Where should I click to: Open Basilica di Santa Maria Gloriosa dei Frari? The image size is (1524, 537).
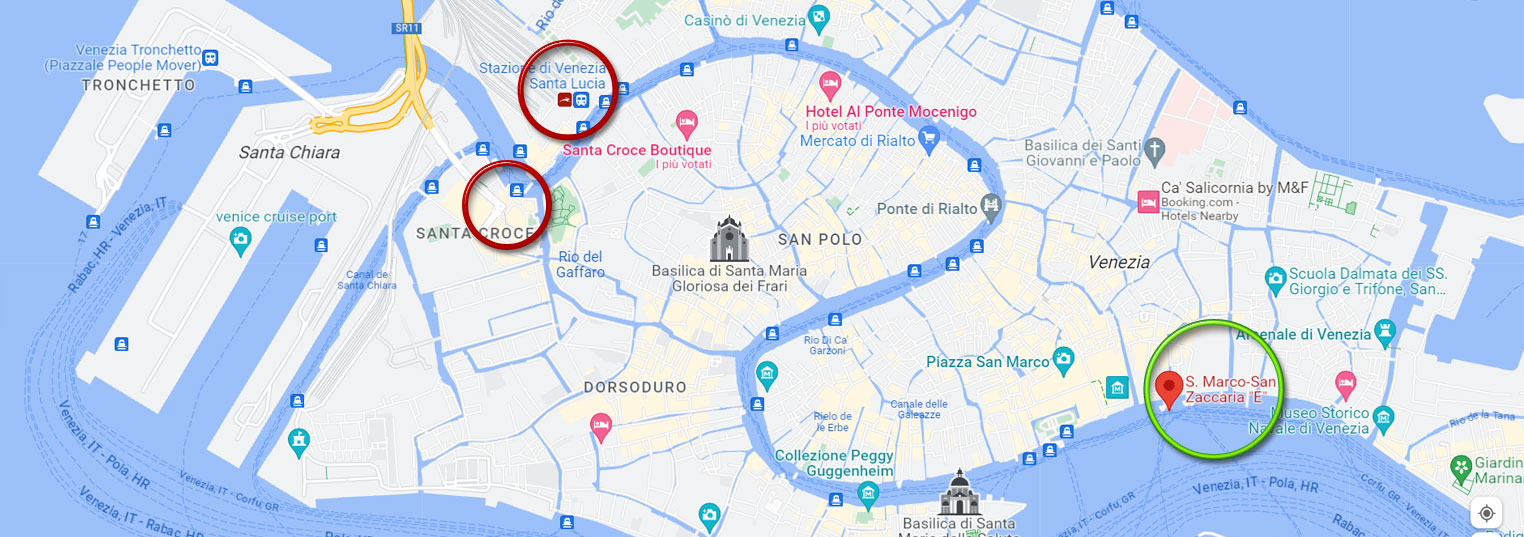[729, 240]
